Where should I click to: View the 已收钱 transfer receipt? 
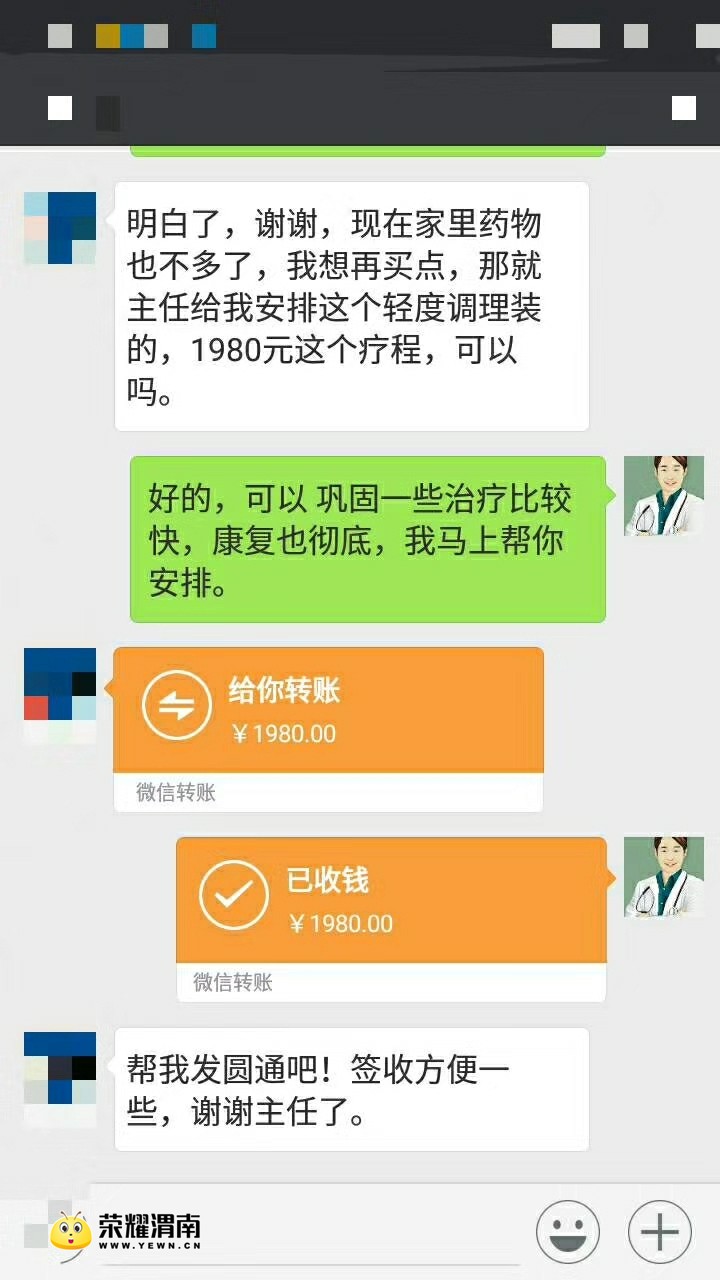[391, 901]
